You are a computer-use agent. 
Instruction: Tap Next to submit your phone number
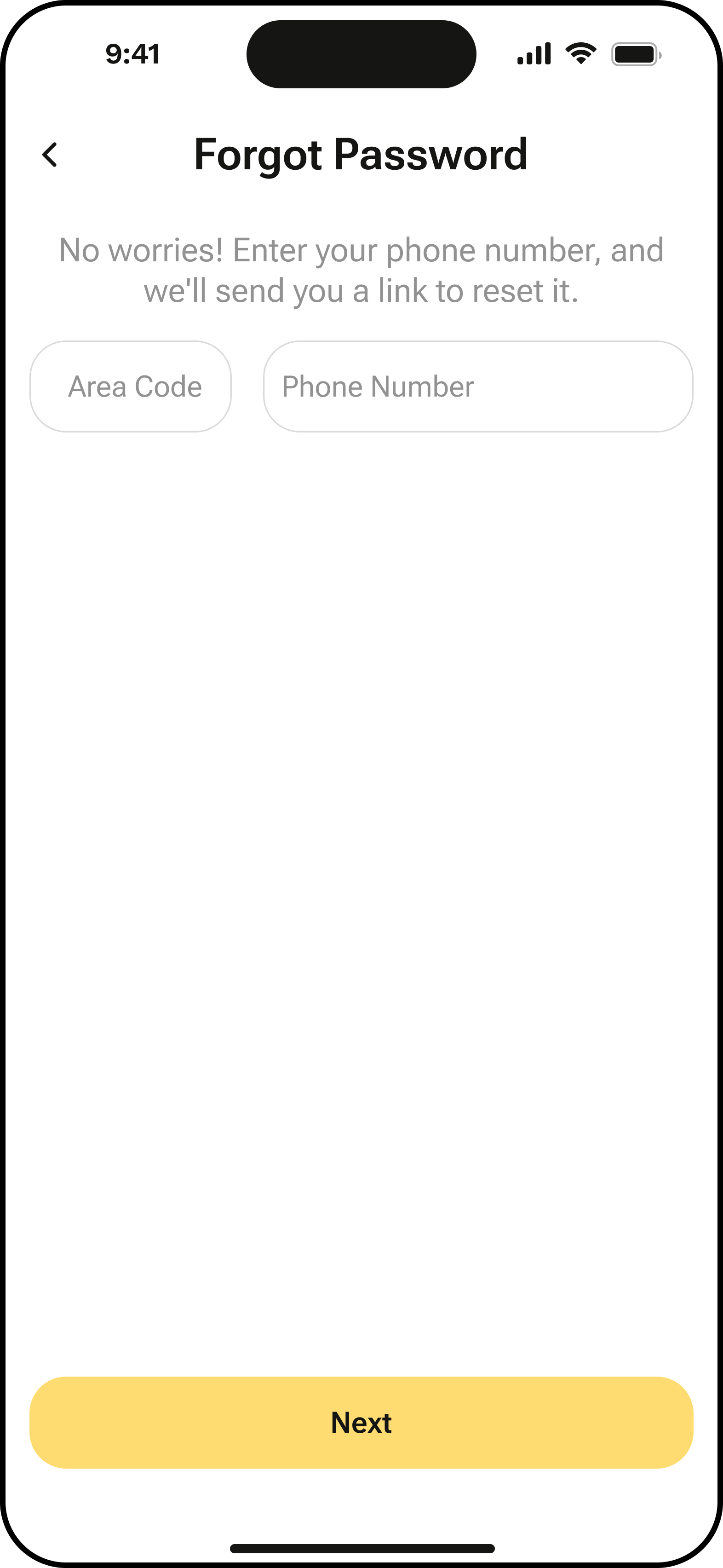[361, 1422]
